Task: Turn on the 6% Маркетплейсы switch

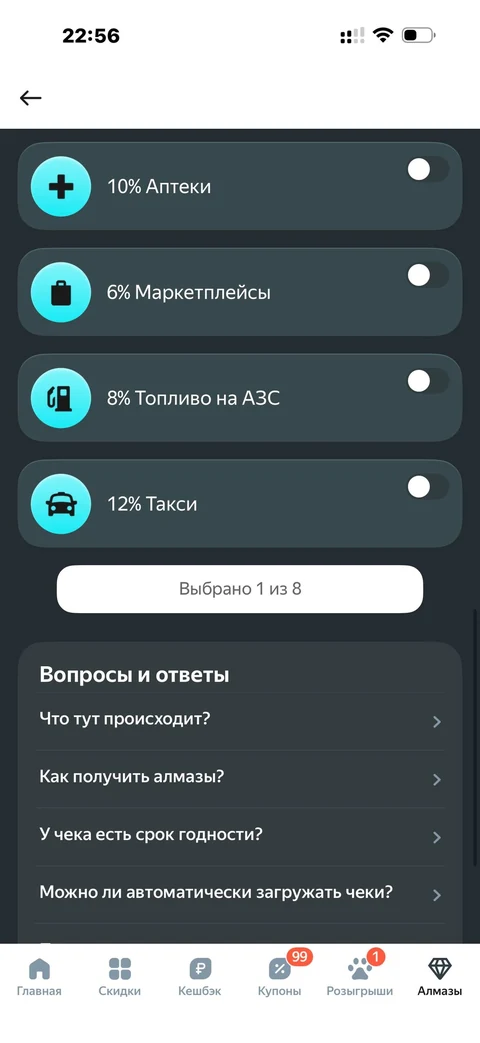Action: tap(428, 275)
